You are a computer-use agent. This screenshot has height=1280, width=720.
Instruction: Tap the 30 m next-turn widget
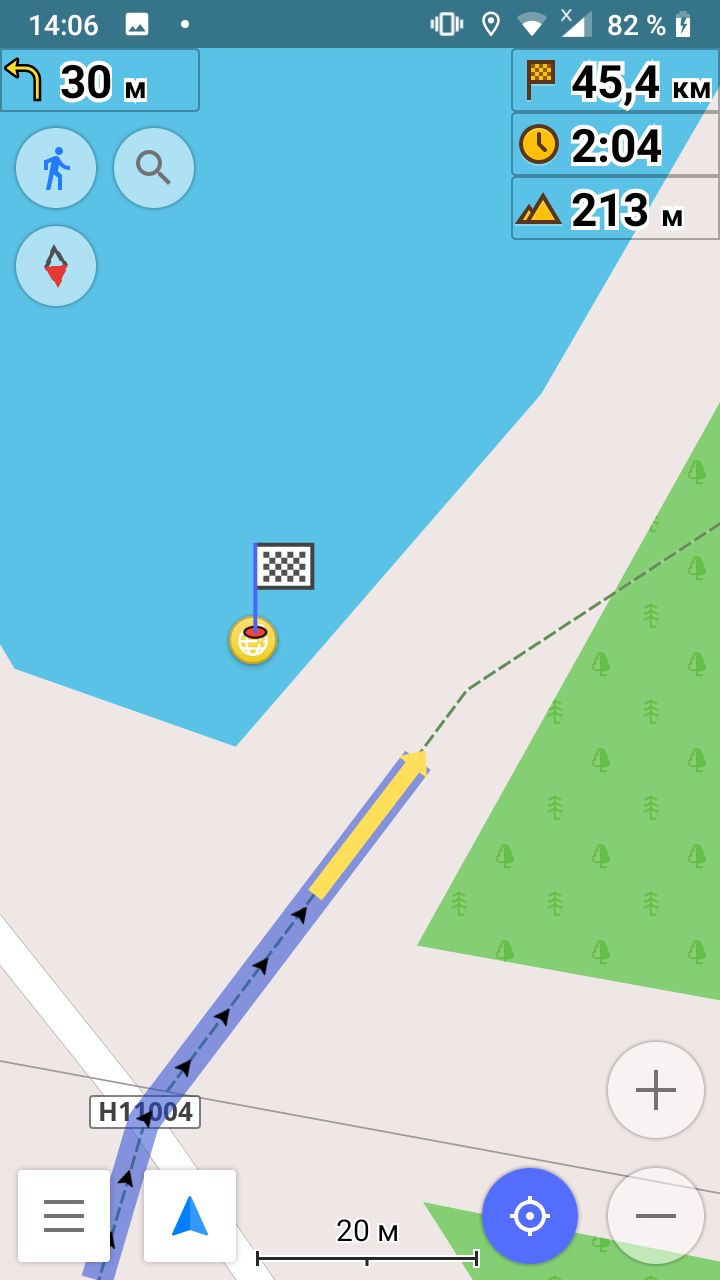[x=100, y=80]
